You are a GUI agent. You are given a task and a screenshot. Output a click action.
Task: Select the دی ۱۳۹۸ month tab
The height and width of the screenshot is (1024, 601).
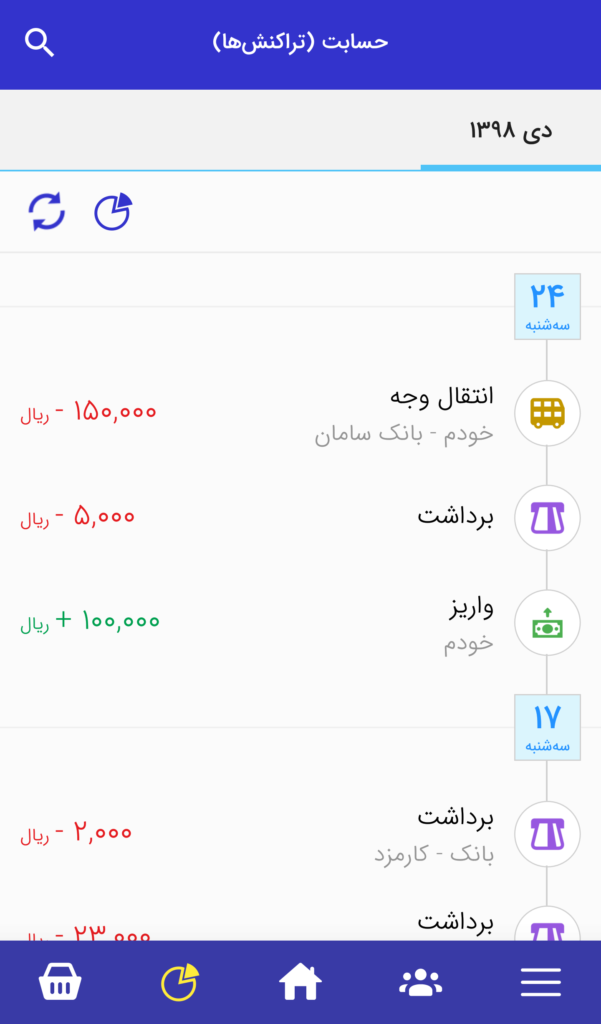click(x=510, y=130)
